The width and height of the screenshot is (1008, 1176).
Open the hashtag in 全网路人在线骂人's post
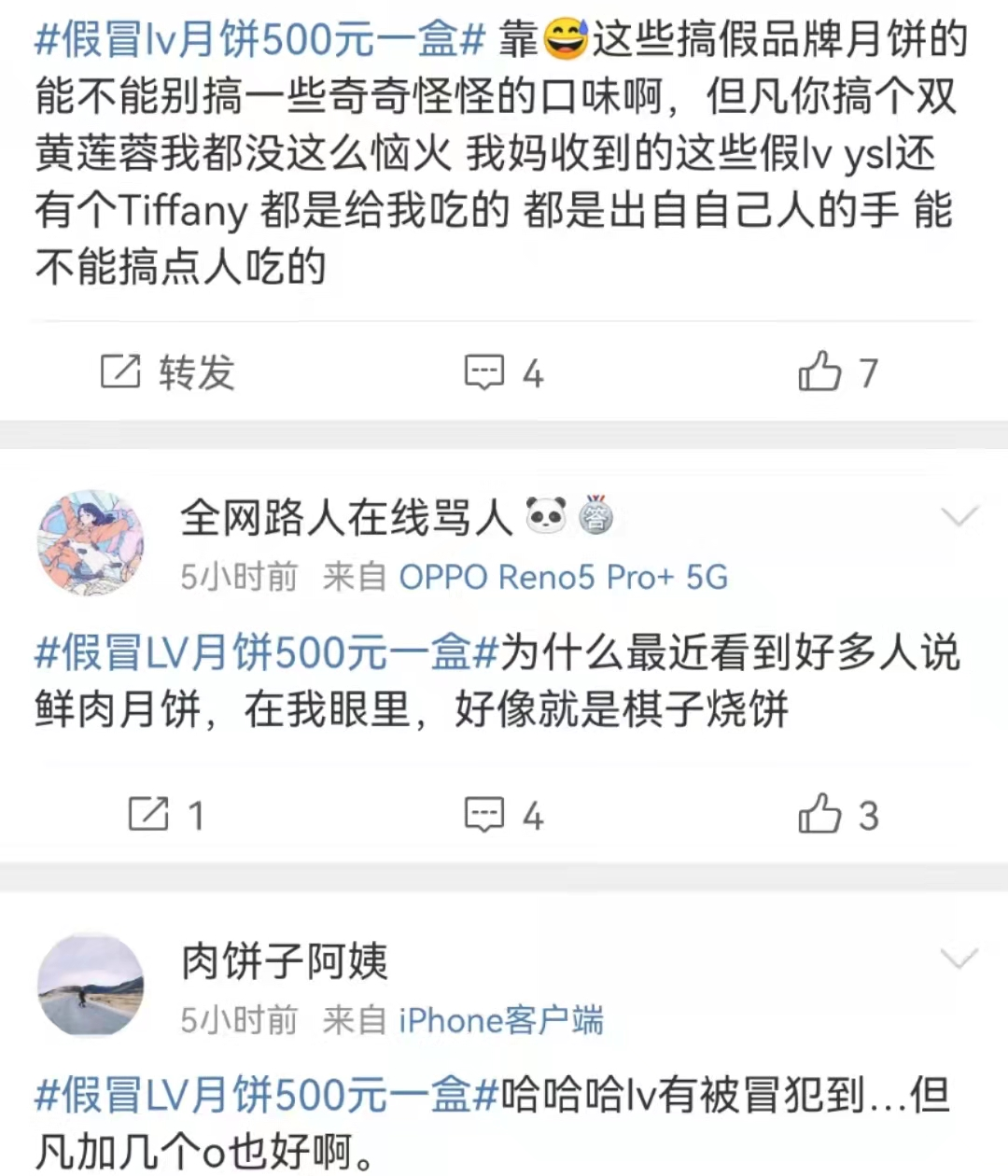266,652
